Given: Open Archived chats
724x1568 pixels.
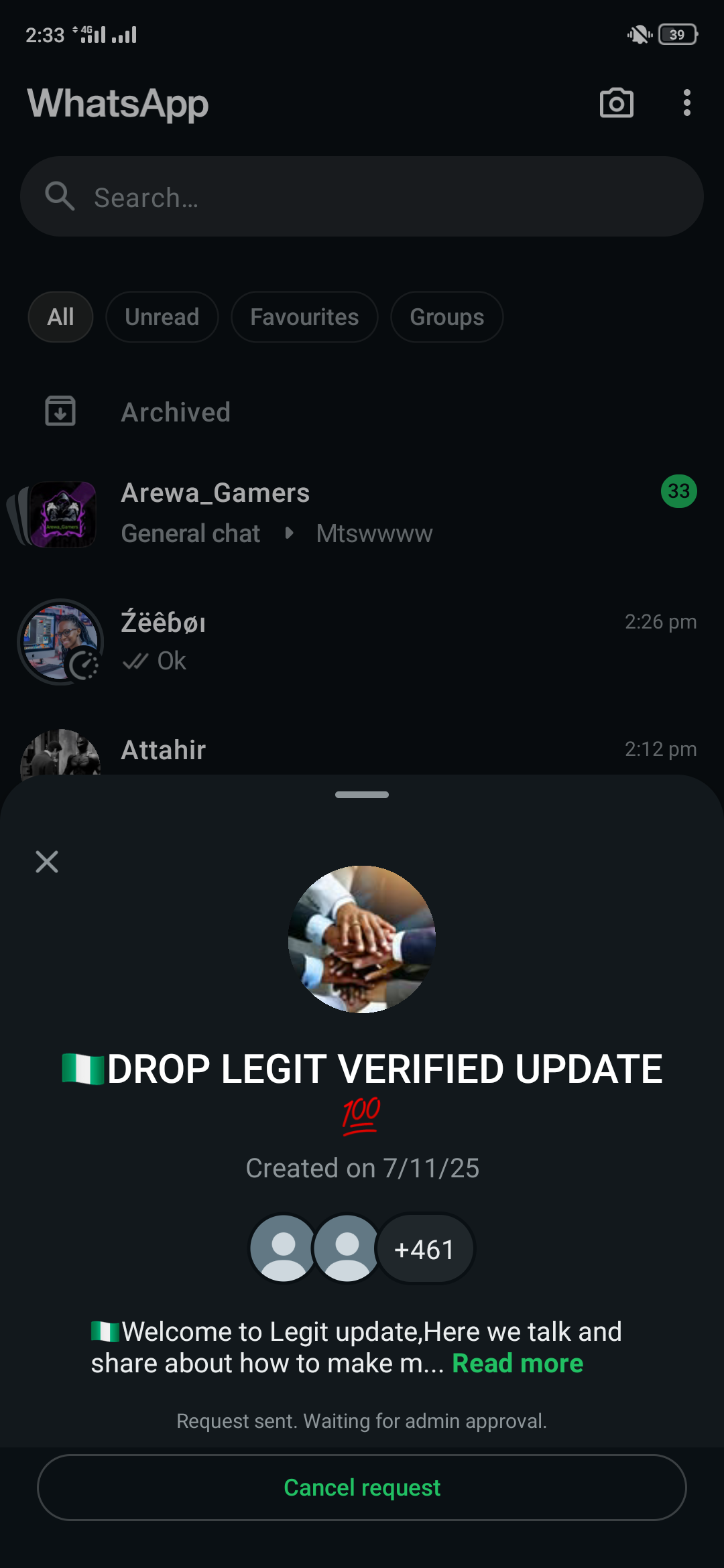Looking at the screenshot, I should click(x=176, y=412).
